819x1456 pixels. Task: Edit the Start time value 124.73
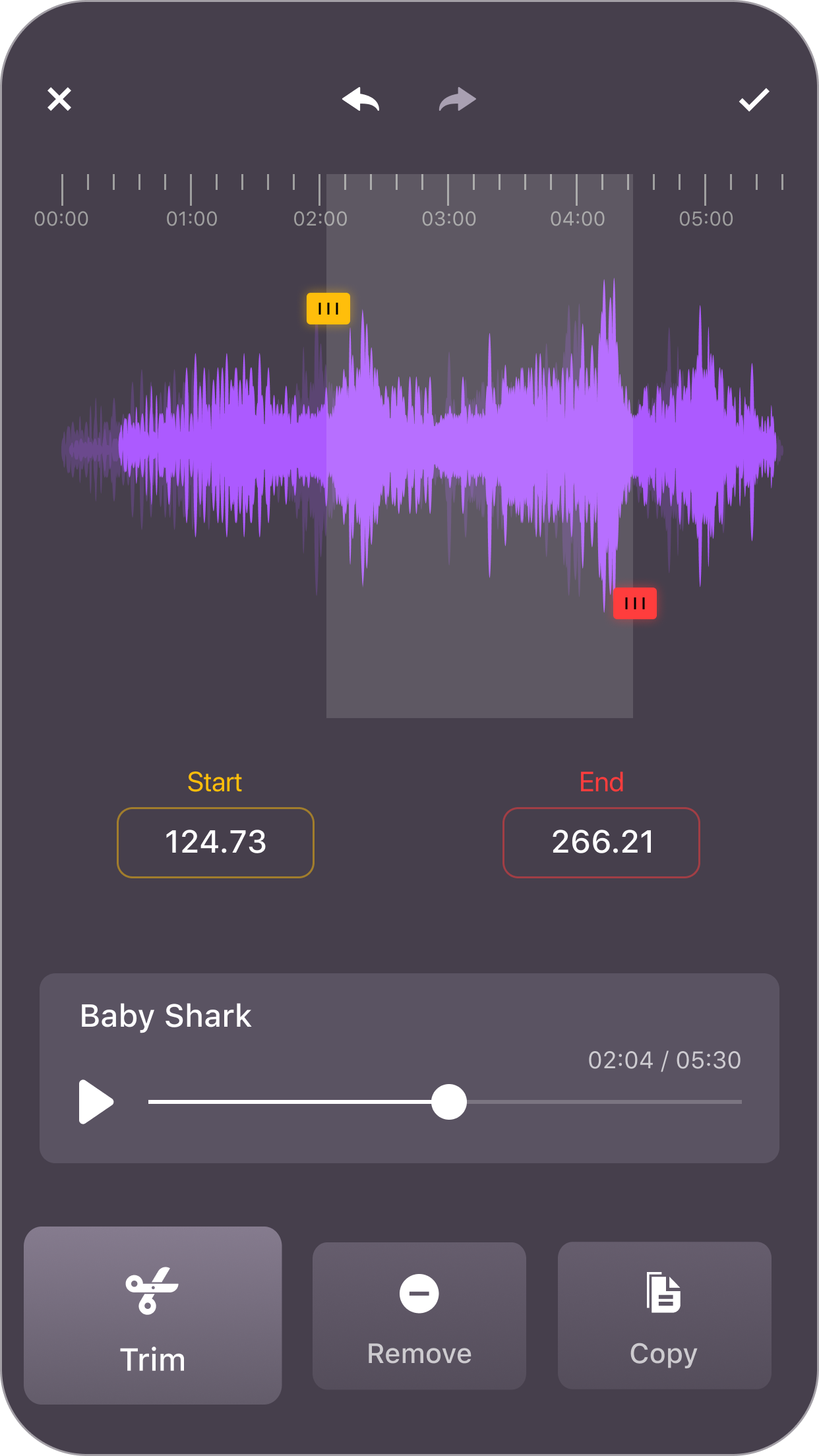pos(215,841)
